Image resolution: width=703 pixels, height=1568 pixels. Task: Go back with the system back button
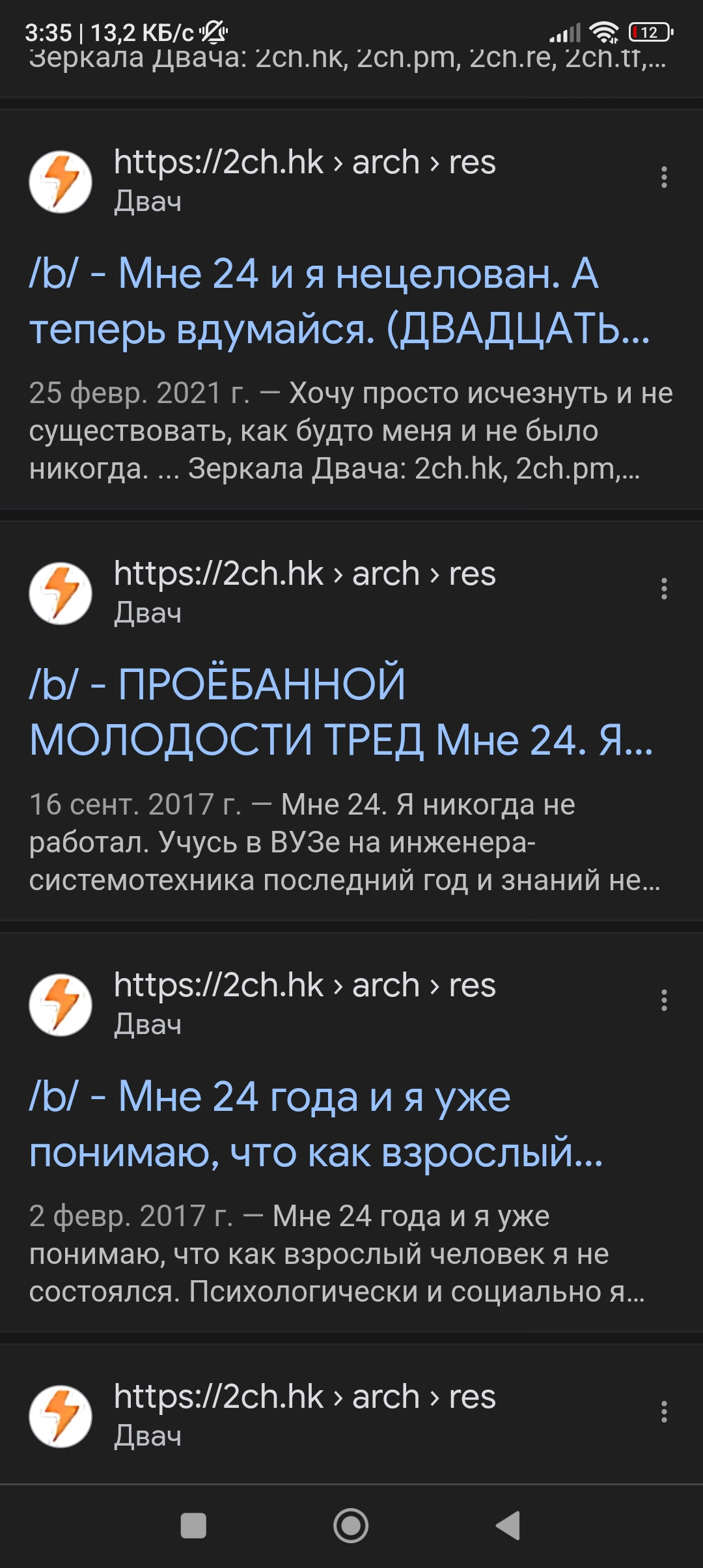(508, 1526)
